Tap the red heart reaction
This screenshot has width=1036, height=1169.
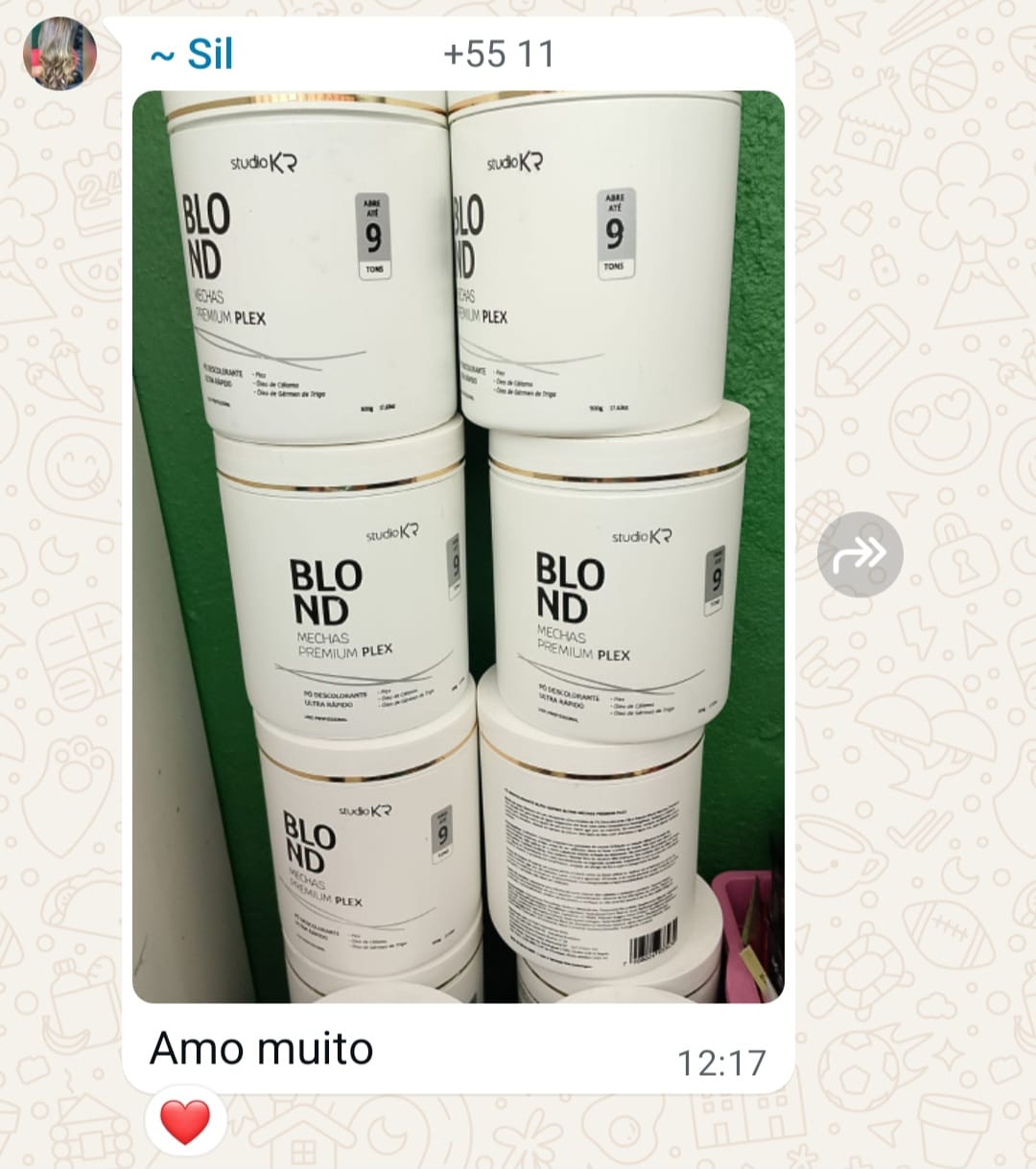pyautogui.click(x=184, y=1121)
